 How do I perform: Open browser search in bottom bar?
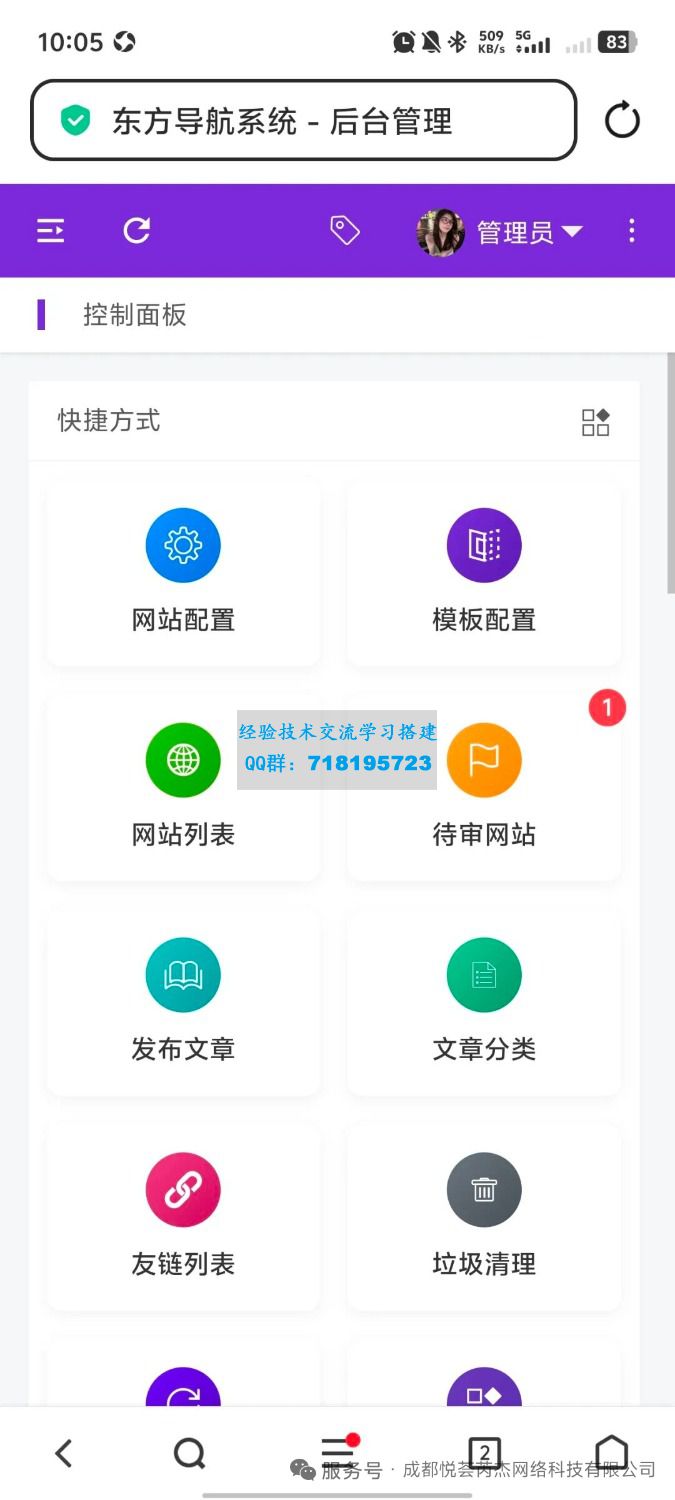pos(189,1453)
